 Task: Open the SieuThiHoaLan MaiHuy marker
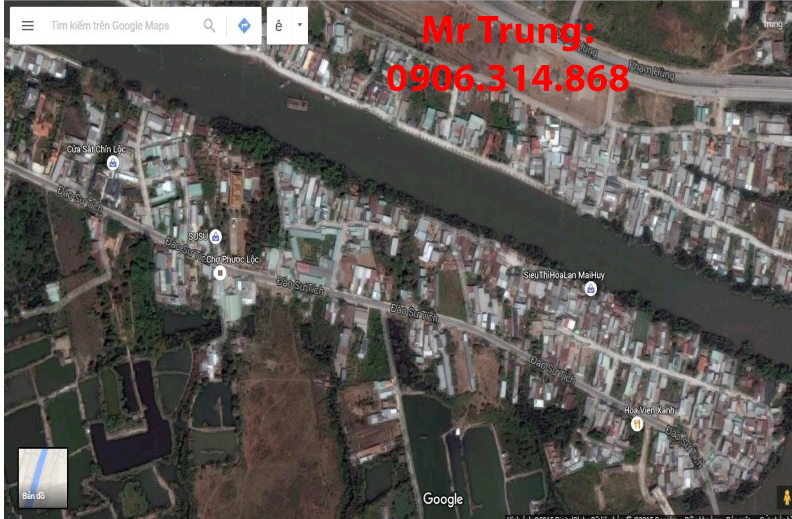pos(590,289)
